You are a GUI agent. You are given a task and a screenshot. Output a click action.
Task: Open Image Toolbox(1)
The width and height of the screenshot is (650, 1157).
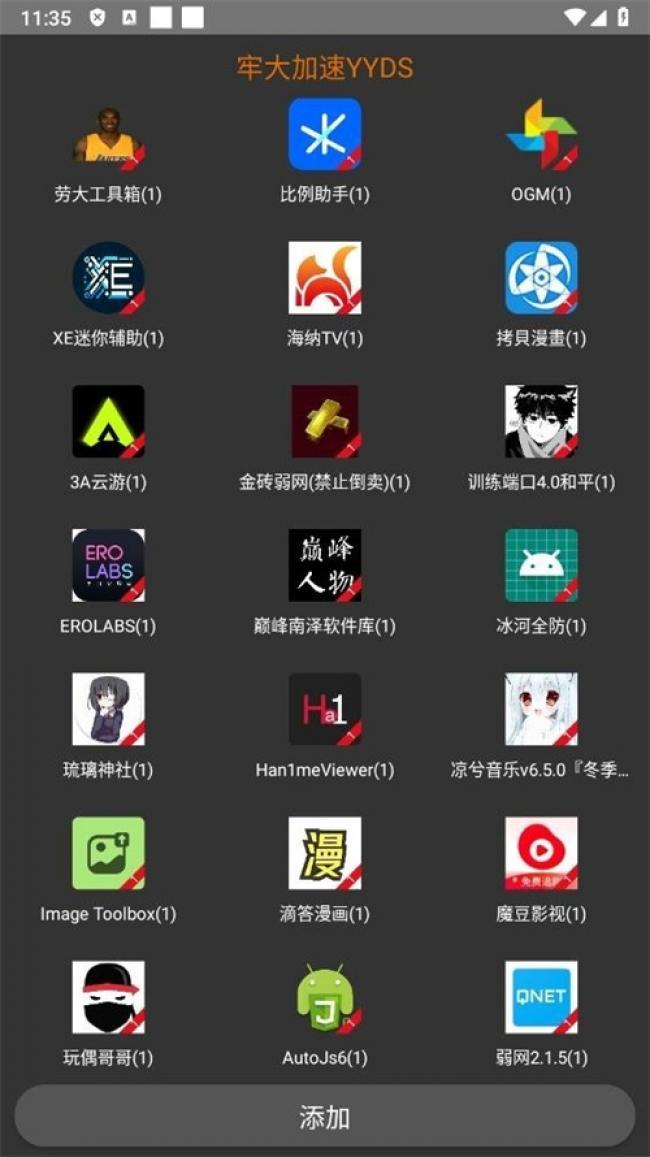click(108, 854)
